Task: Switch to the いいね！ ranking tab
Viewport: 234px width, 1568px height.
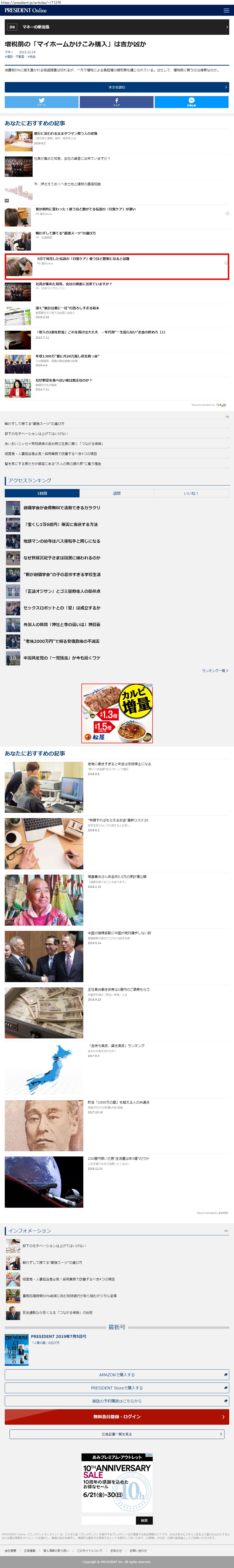Action: pos(191,493)
